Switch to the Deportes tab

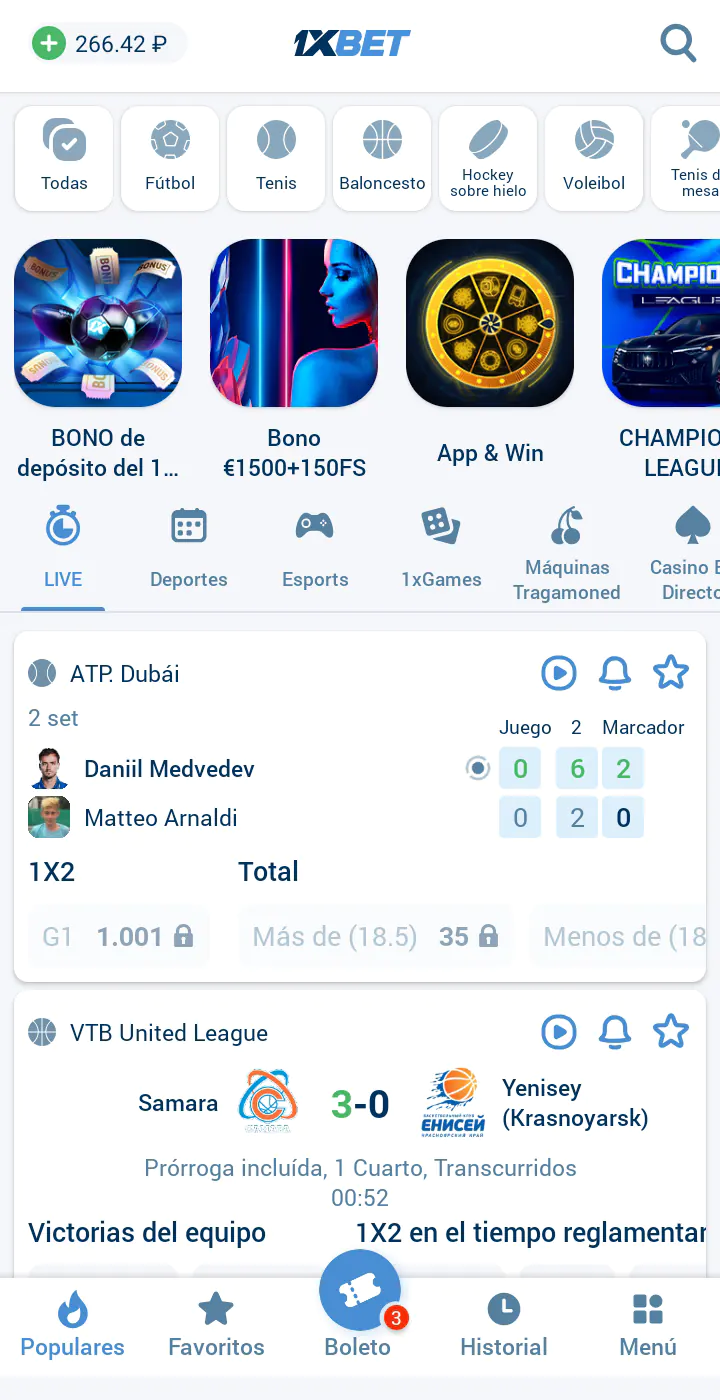[x=188, y=548]
